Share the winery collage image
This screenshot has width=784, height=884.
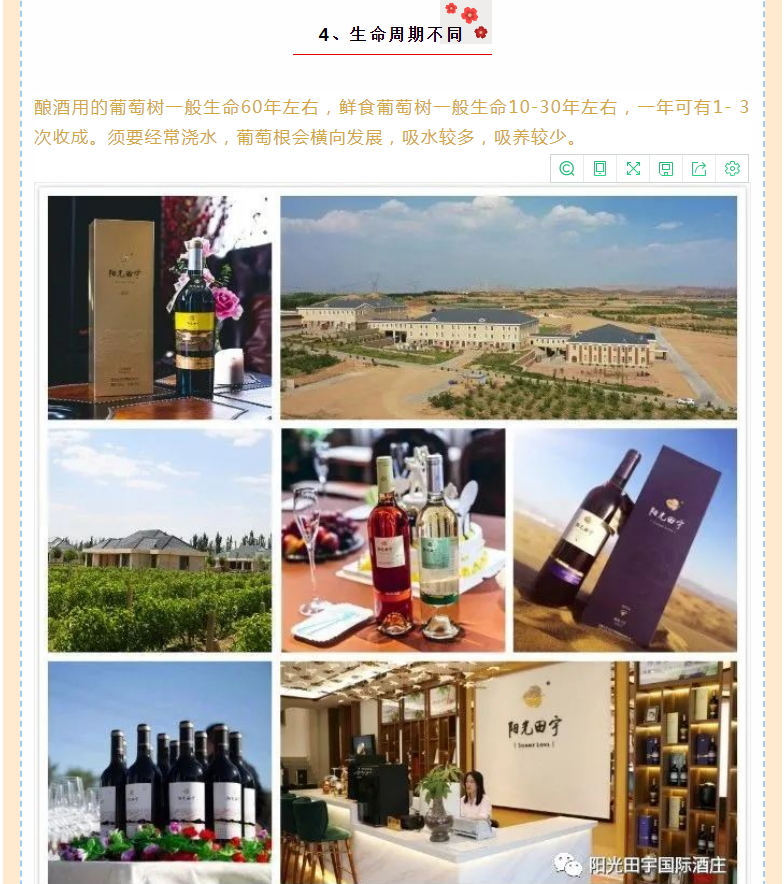[699, 169]
